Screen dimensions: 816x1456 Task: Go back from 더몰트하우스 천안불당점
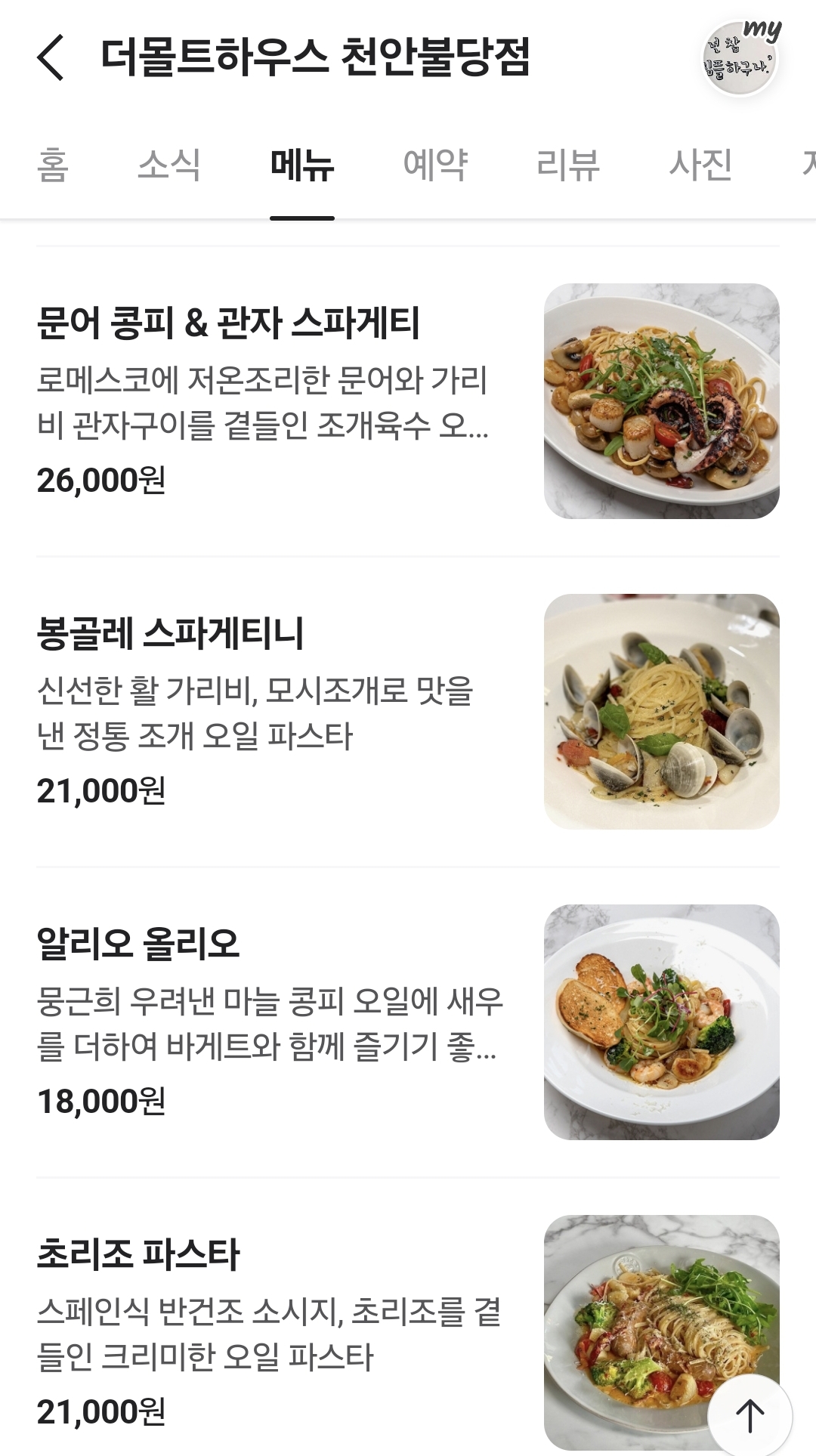[x=51, y=57]
